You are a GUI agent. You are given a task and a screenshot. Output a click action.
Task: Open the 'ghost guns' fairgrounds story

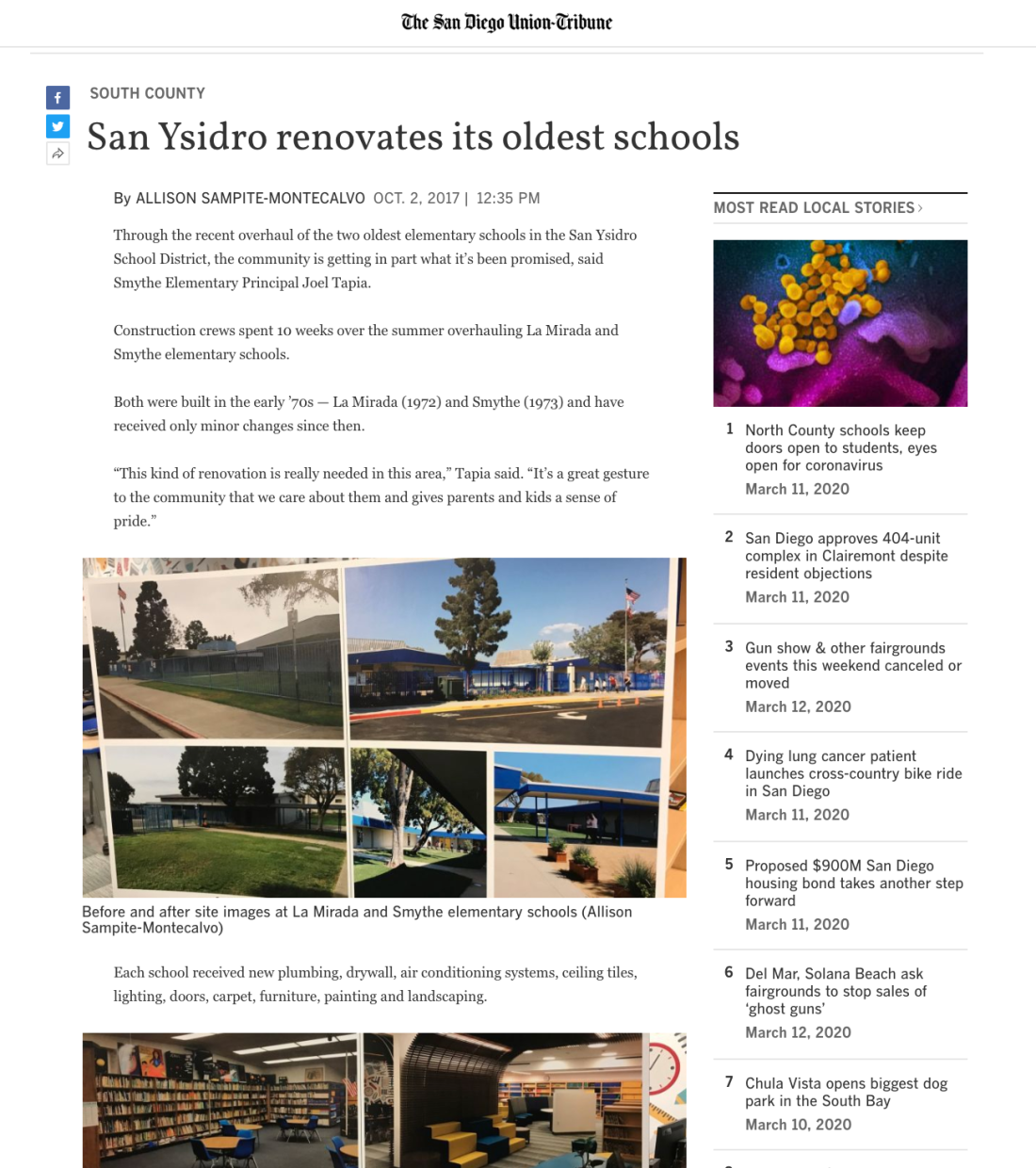click(x=836, y=991)
